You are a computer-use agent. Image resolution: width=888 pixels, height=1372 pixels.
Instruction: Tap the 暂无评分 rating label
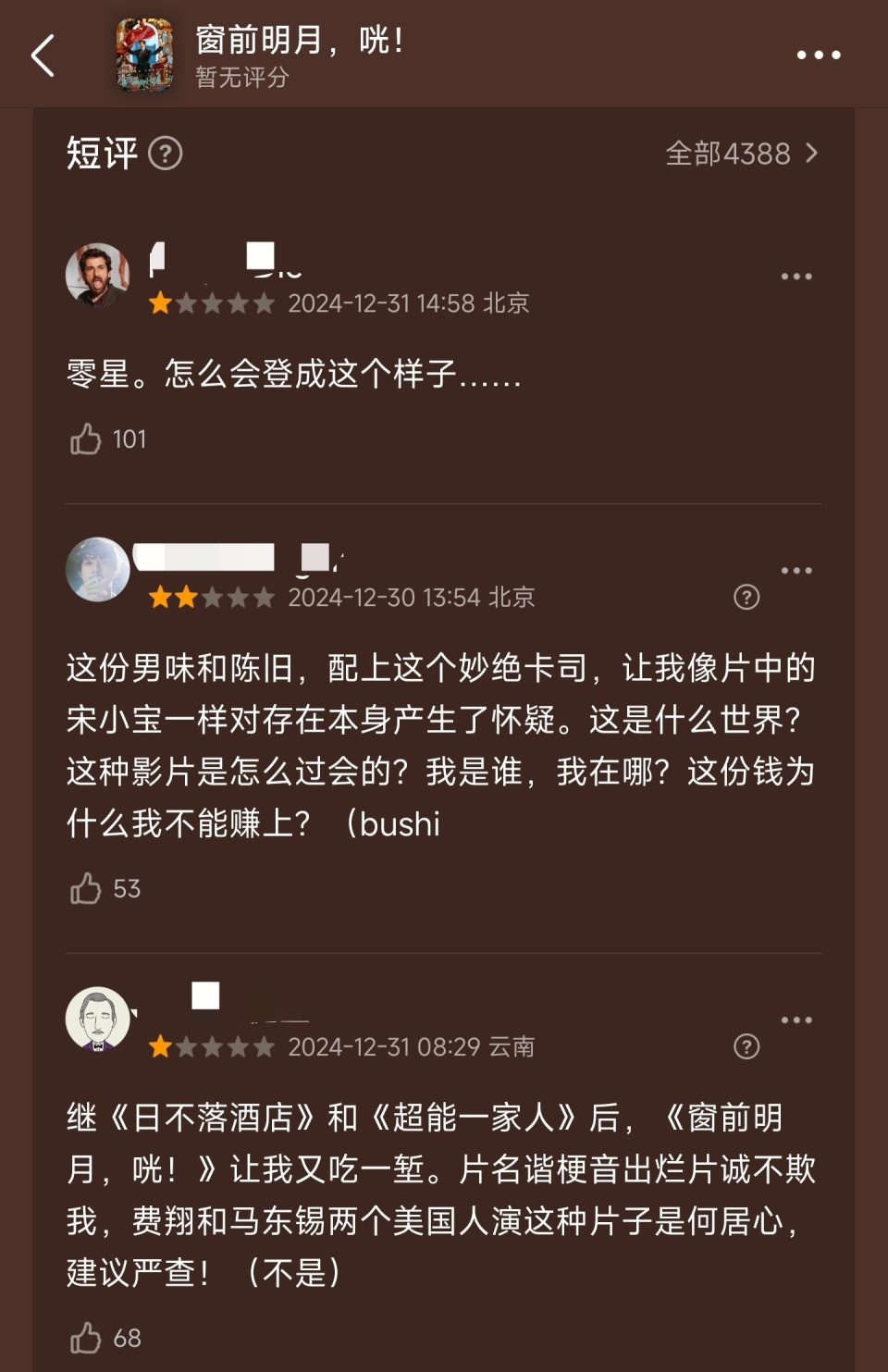pos(241,80)
